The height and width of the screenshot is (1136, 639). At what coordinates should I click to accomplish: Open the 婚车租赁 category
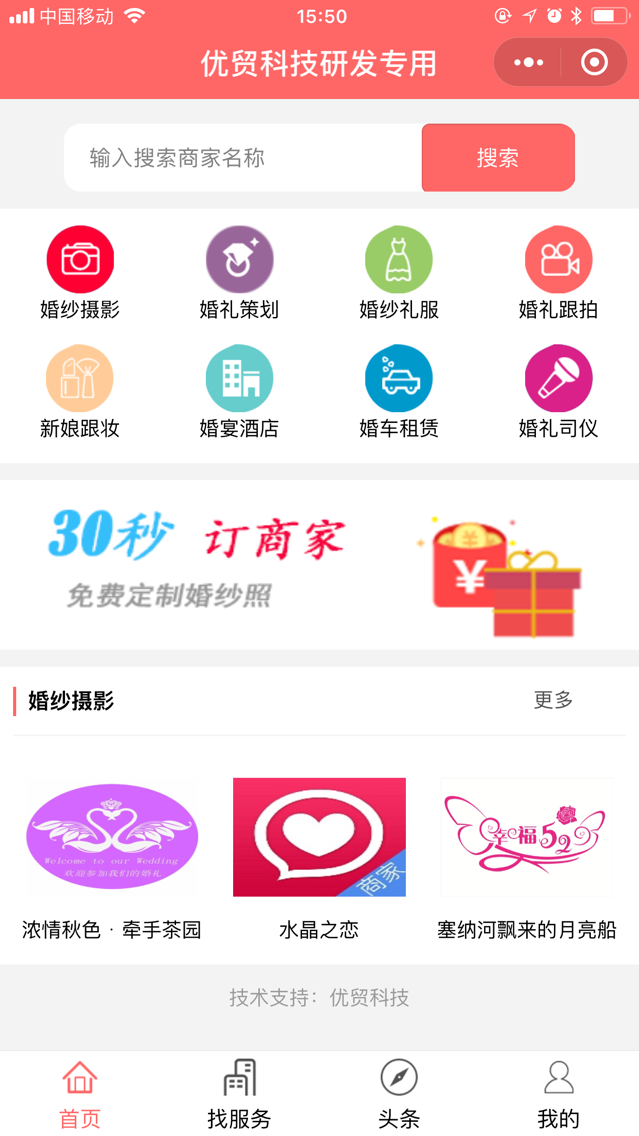(x=399, y=379)
